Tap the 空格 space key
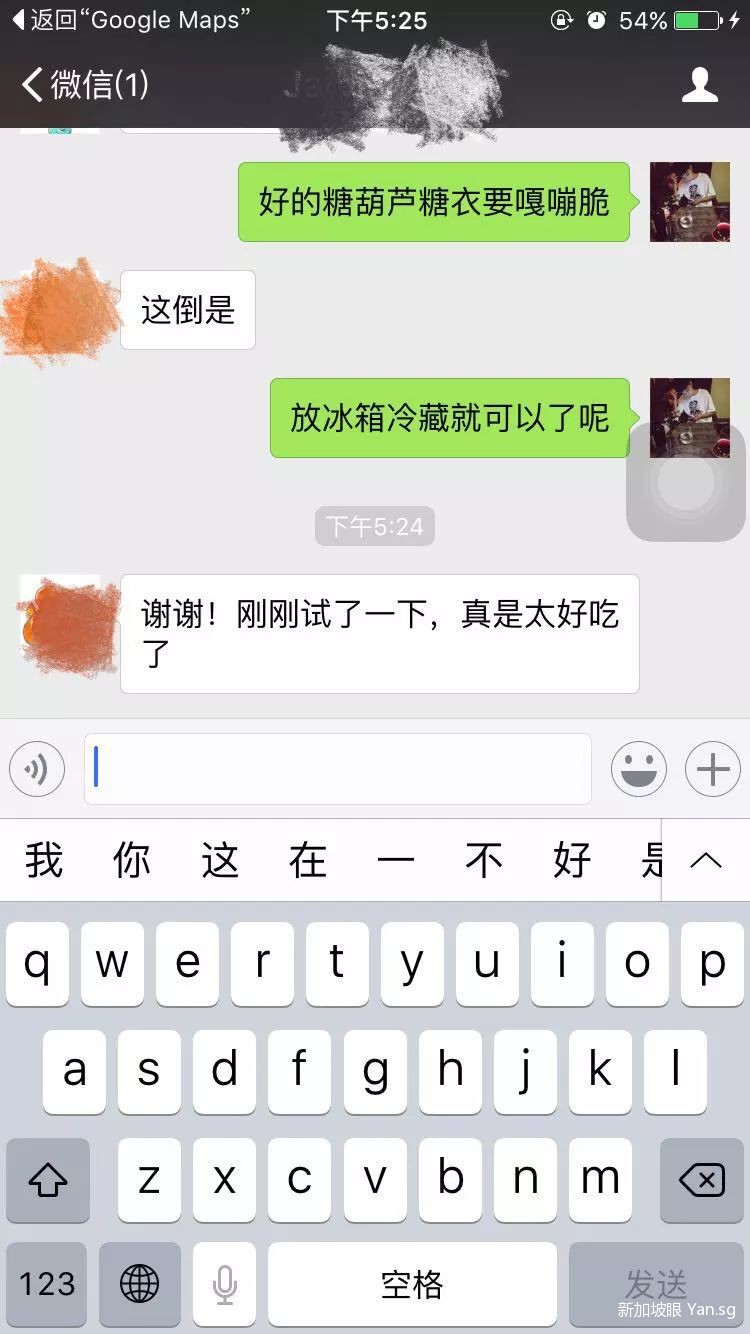This screenshot has height=1334, width=750. click(x=412, y=1284)
